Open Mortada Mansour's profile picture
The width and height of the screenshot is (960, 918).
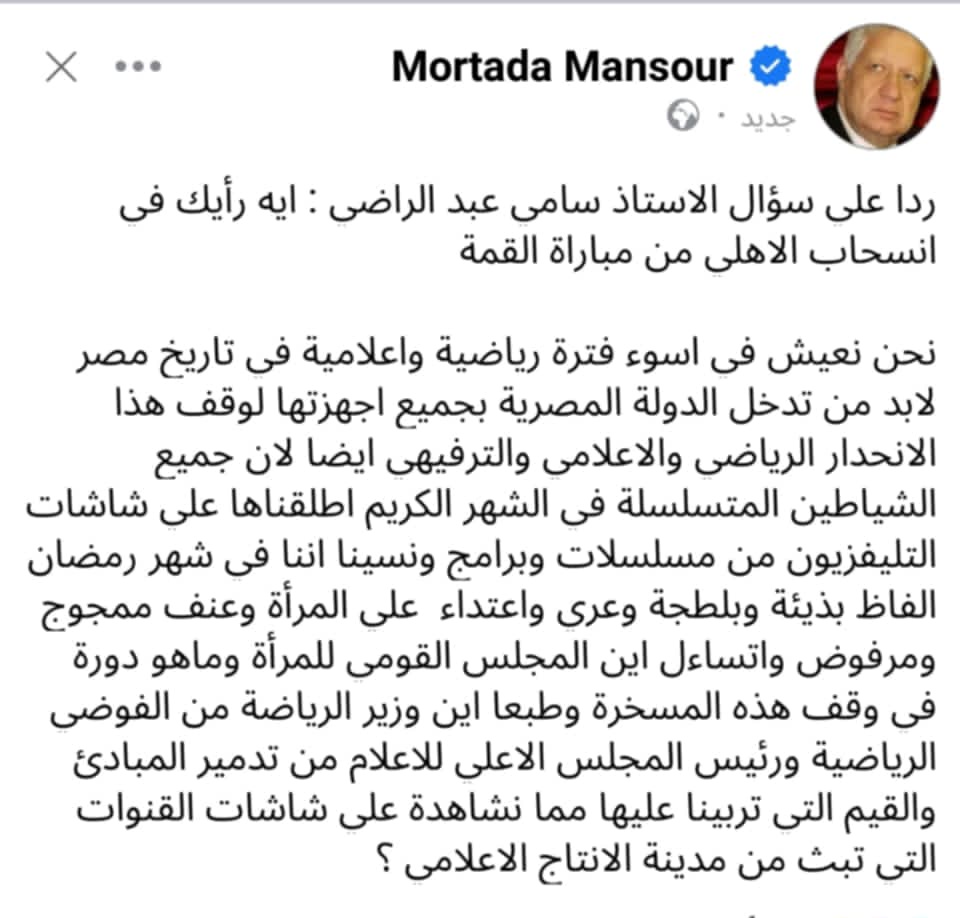876,86
